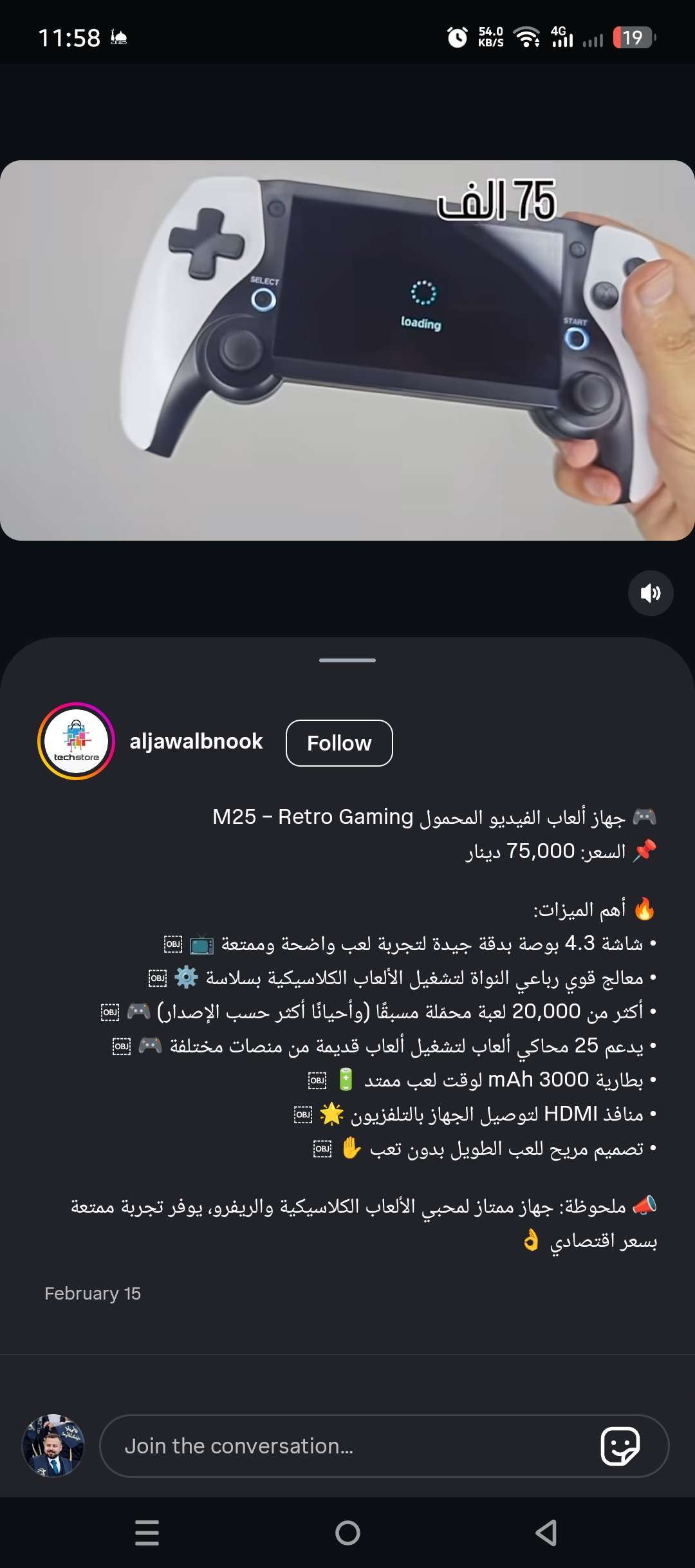Follow the aljawalbnook account
Viewport: 695px width, 1568px height.
click(x=339, y=743)
